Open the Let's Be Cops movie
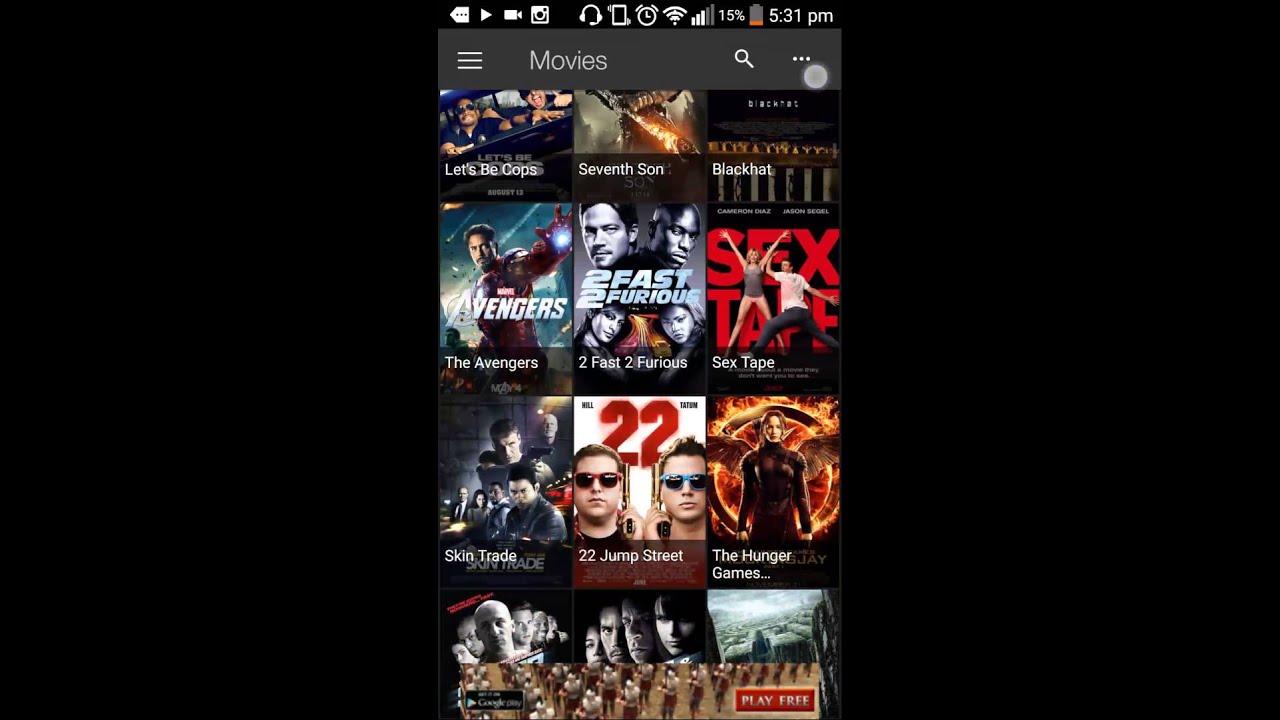 tap(506, 145)
